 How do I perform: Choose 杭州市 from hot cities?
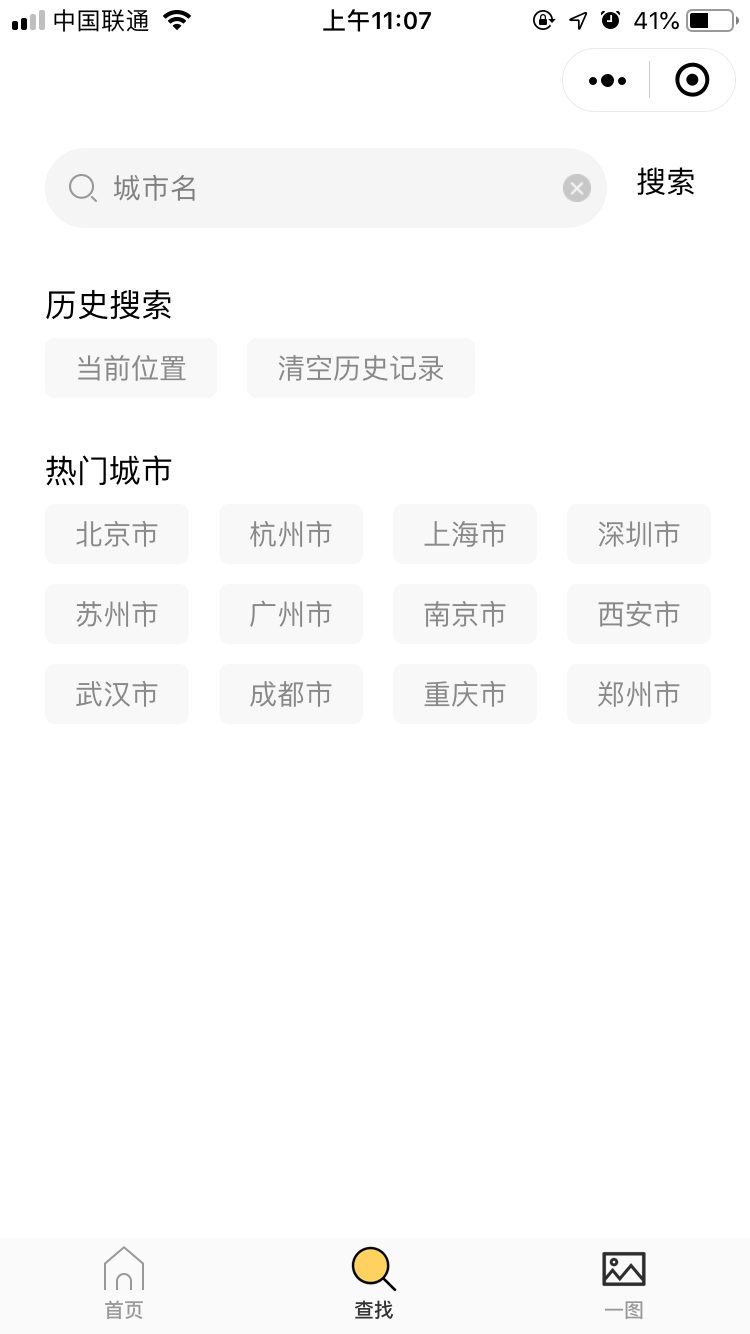(291, 534)
